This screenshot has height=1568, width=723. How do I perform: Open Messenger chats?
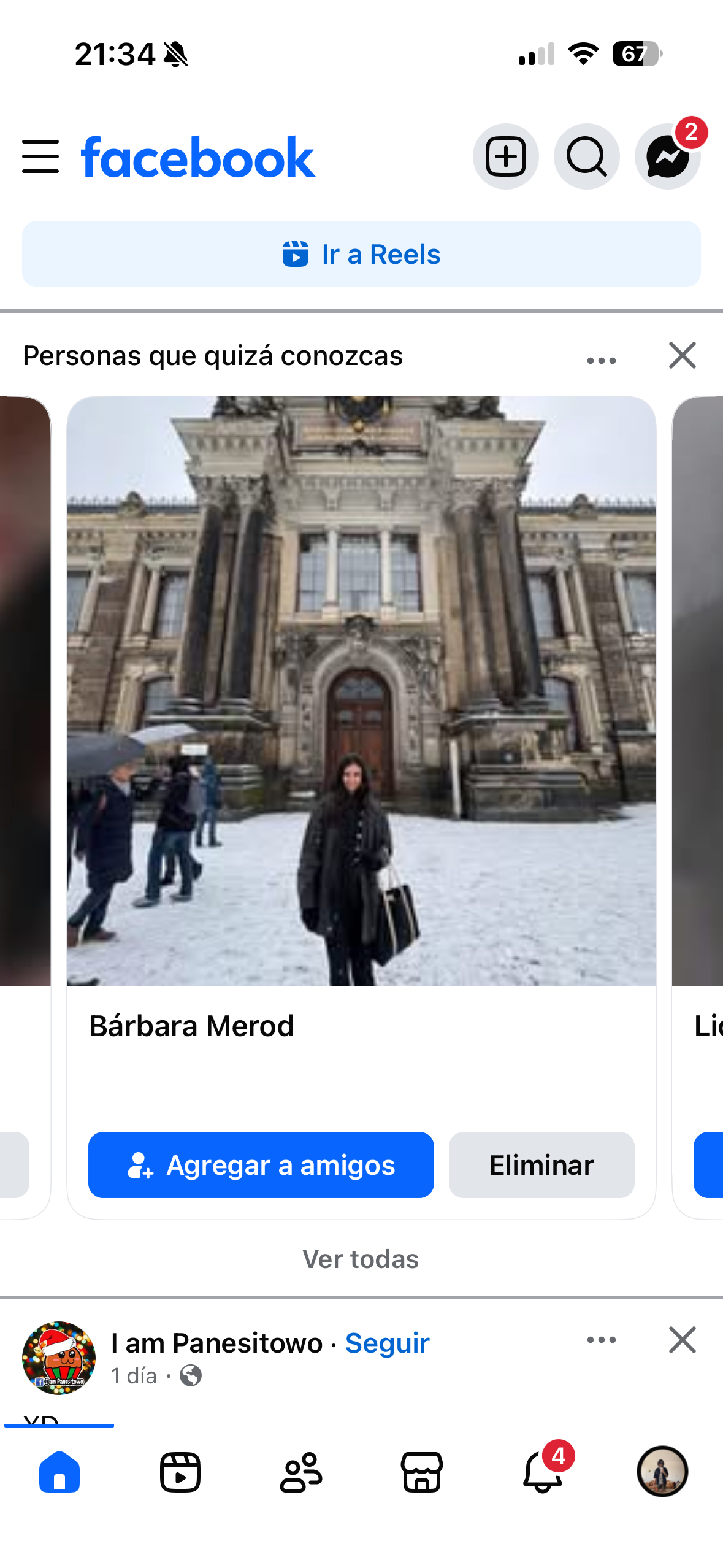(x=667, y=156)
